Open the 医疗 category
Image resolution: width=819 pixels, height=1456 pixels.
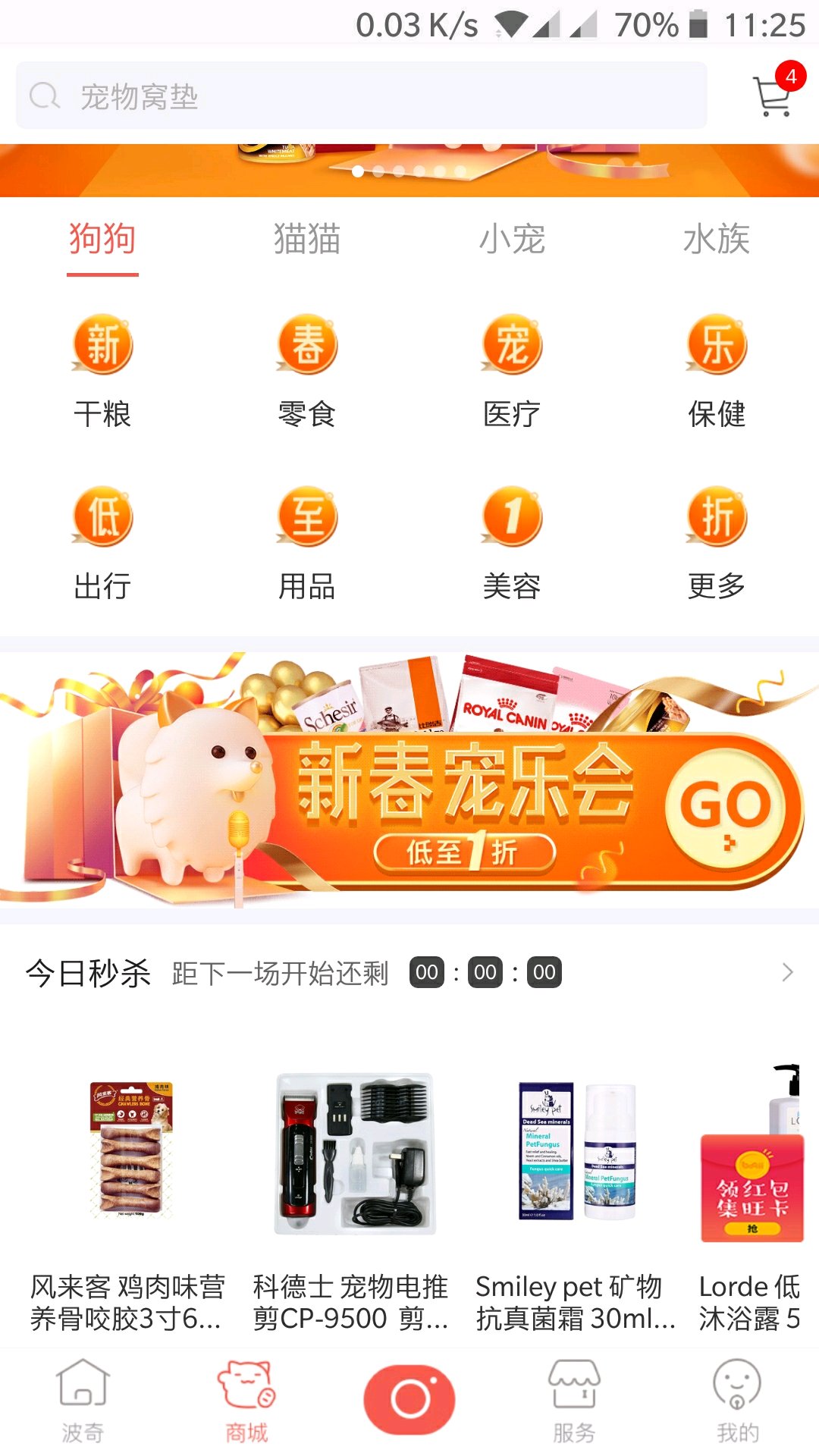pos(512,372)
